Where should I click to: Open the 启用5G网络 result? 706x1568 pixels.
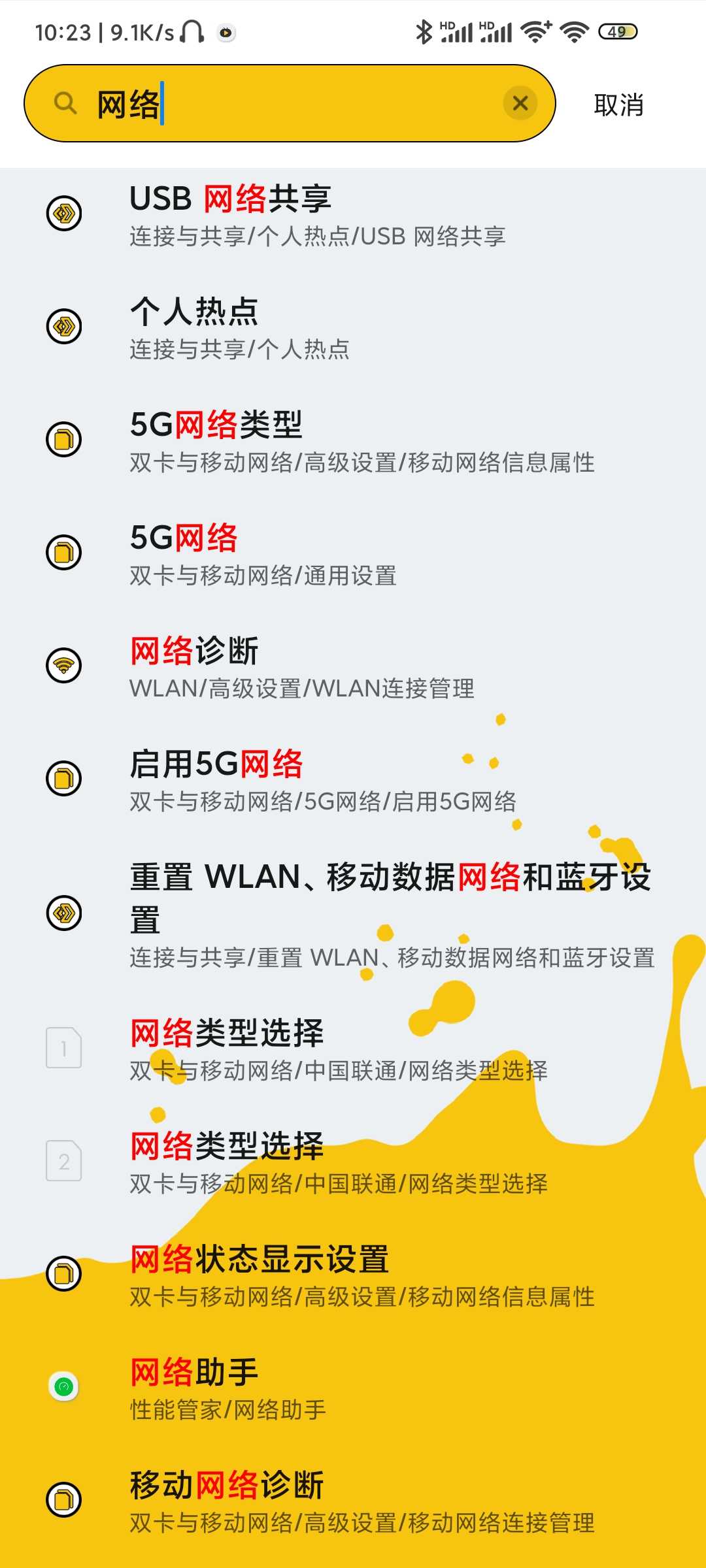pos(353,780)
